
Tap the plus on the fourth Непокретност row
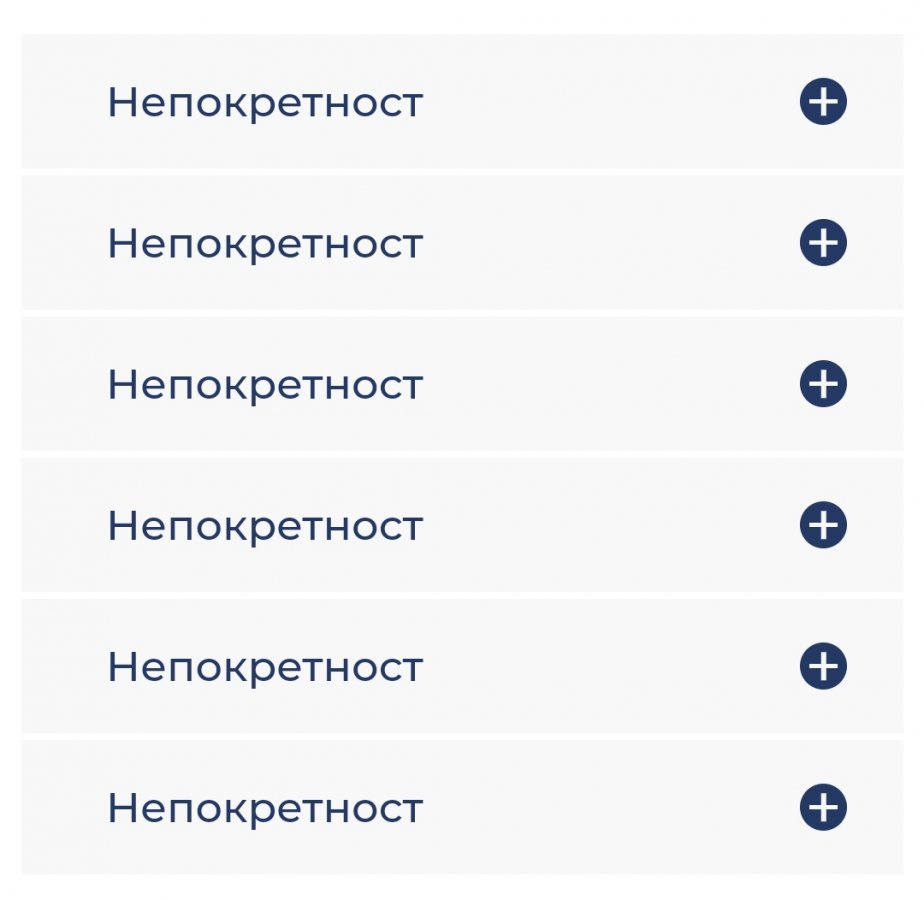click(x=822, y=525)
